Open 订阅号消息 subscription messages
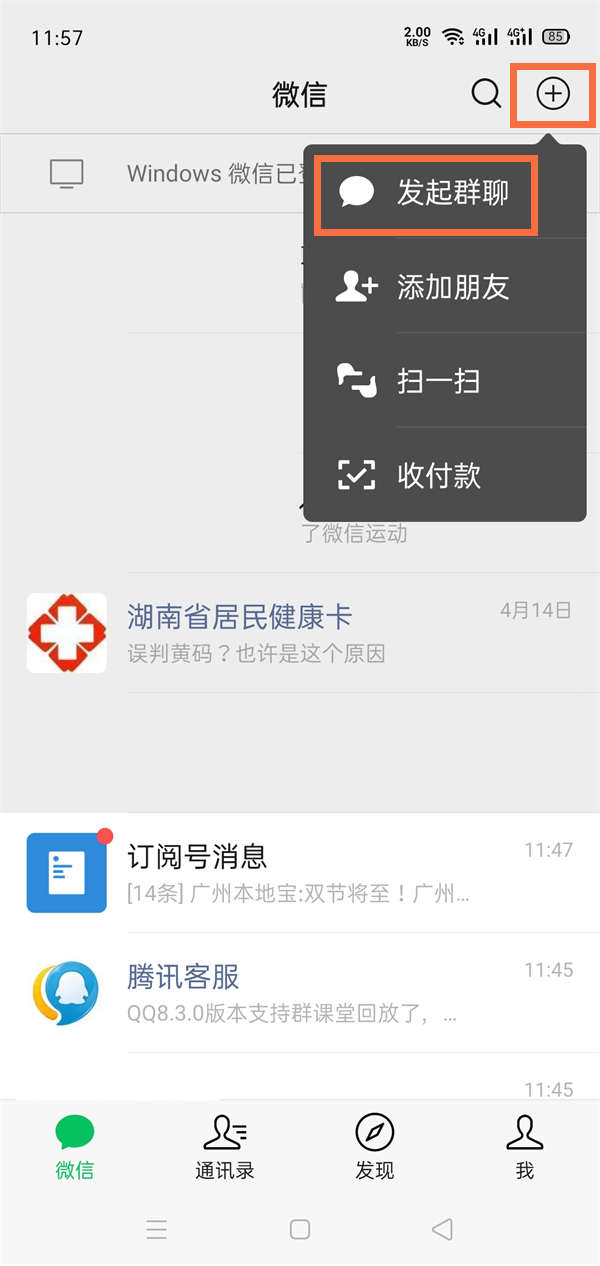Screen dimensions: 600x1266 click(300, 873)
